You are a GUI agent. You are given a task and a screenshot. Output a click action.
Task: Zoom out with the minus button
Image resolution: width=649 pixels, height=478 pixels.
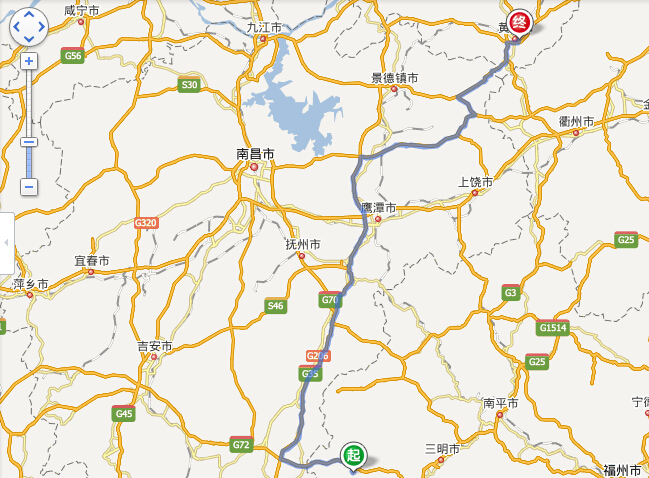[x=29, y=186]
